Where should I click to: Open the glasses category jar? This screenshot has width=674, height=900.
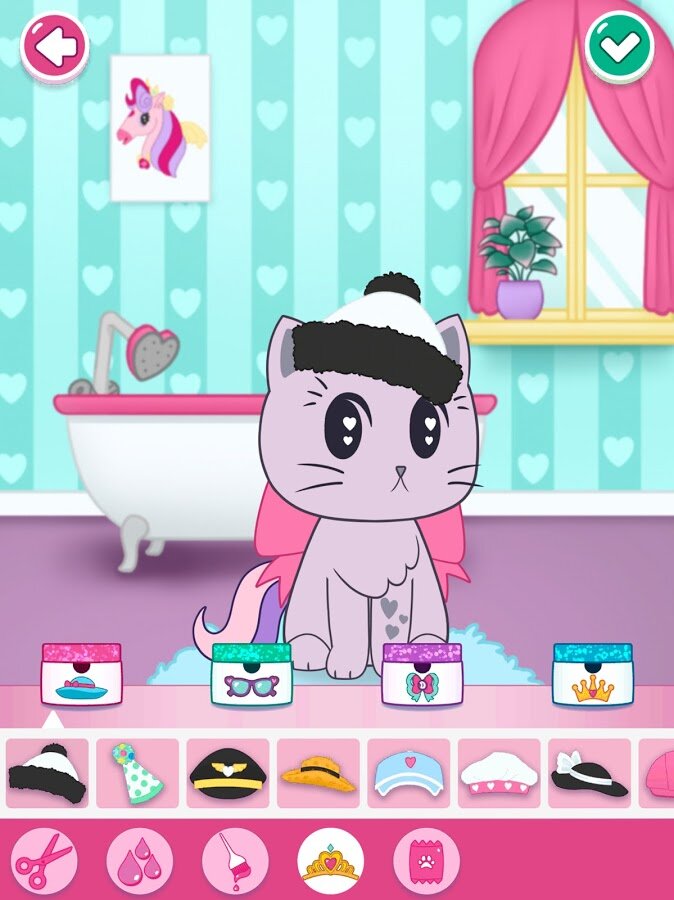(x=251, y=674)
